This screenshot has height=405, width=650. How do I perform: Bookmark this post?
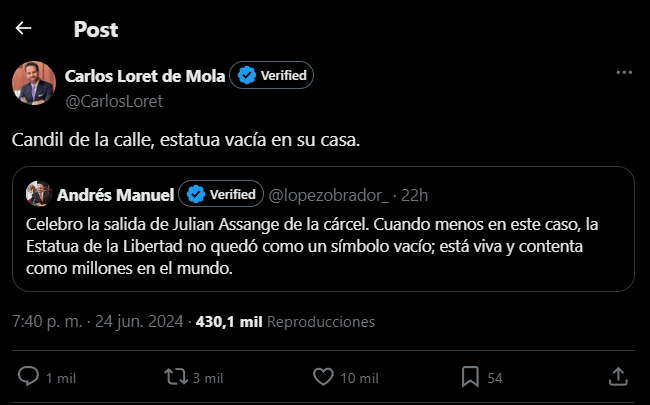469,377
